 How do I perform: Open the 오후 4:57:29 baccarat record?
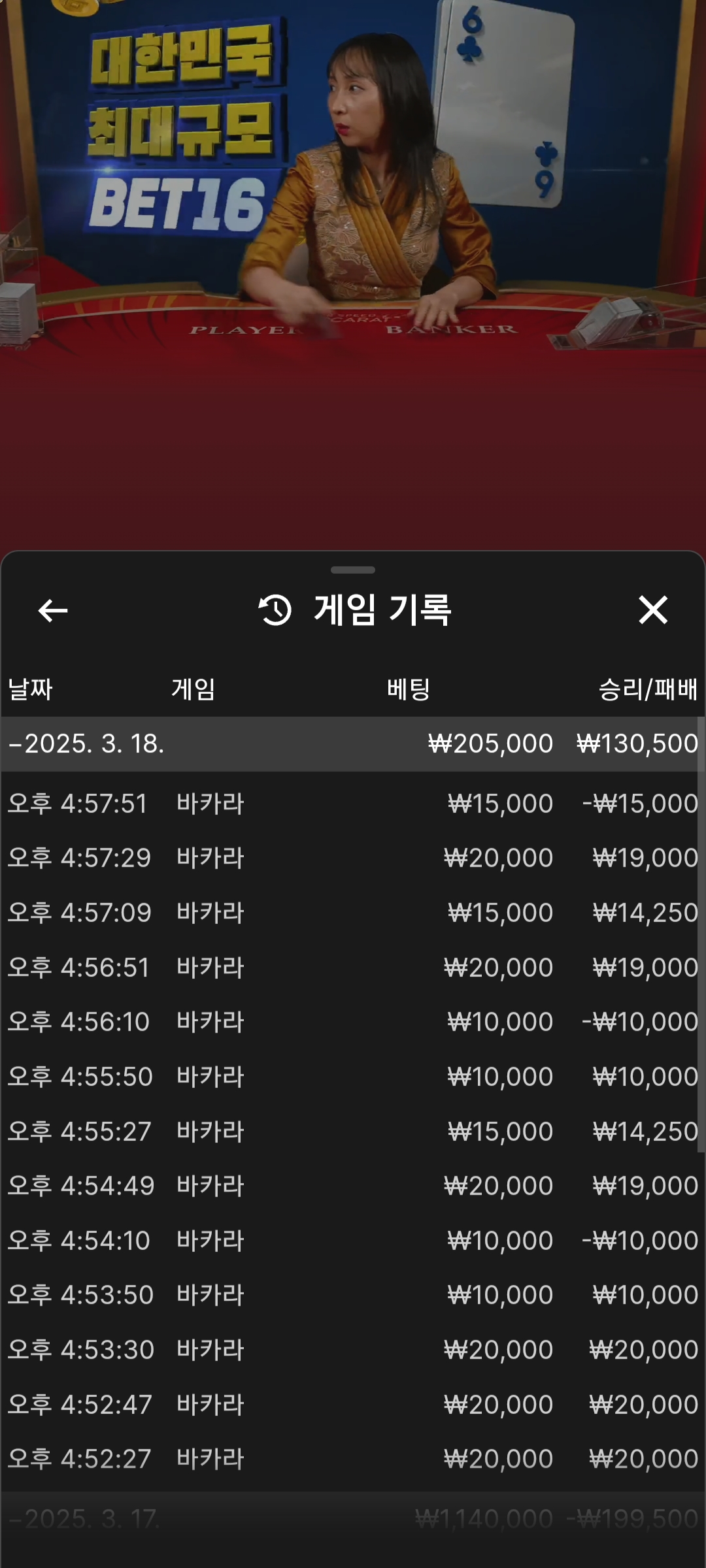[x=353, y=858]
